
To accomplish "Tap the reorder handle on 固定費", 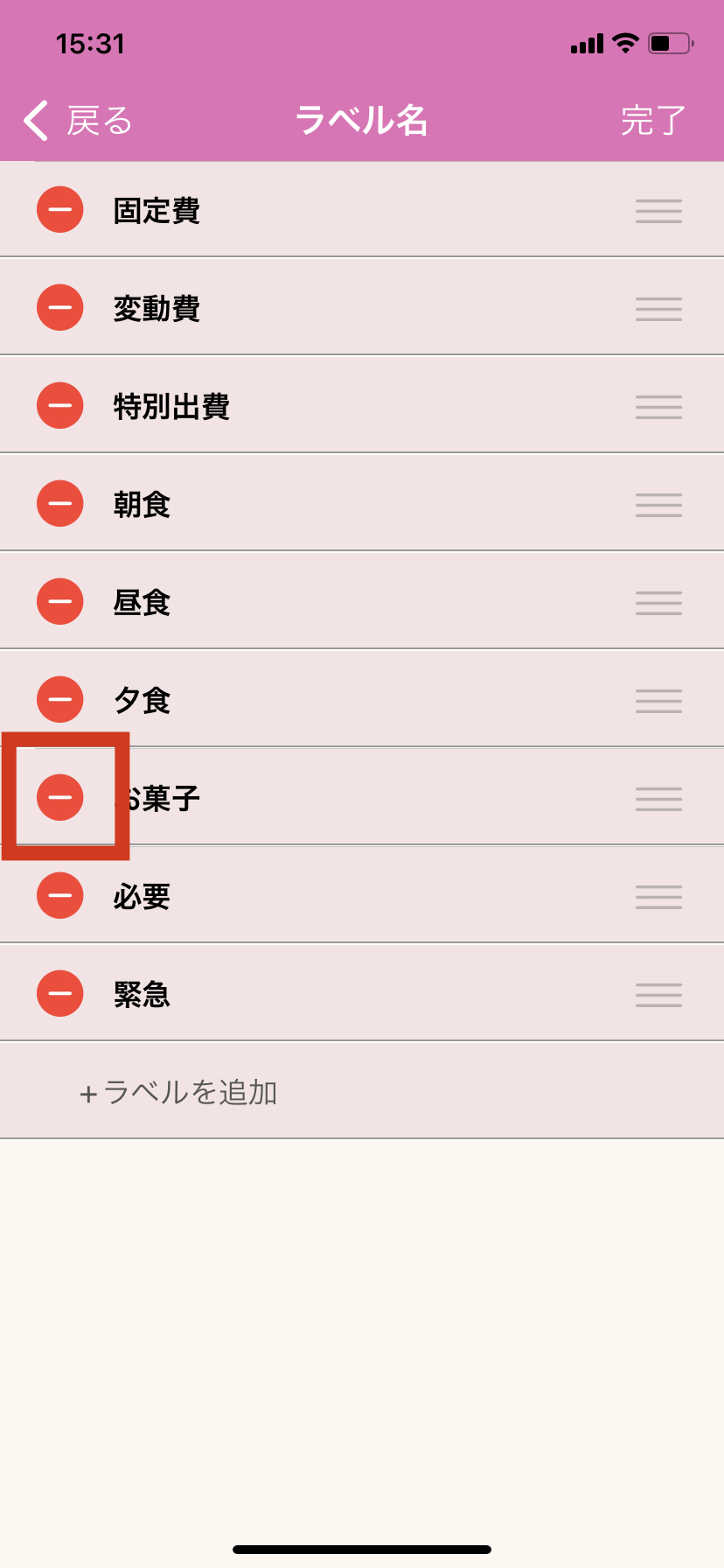I will tap(658, 211).
